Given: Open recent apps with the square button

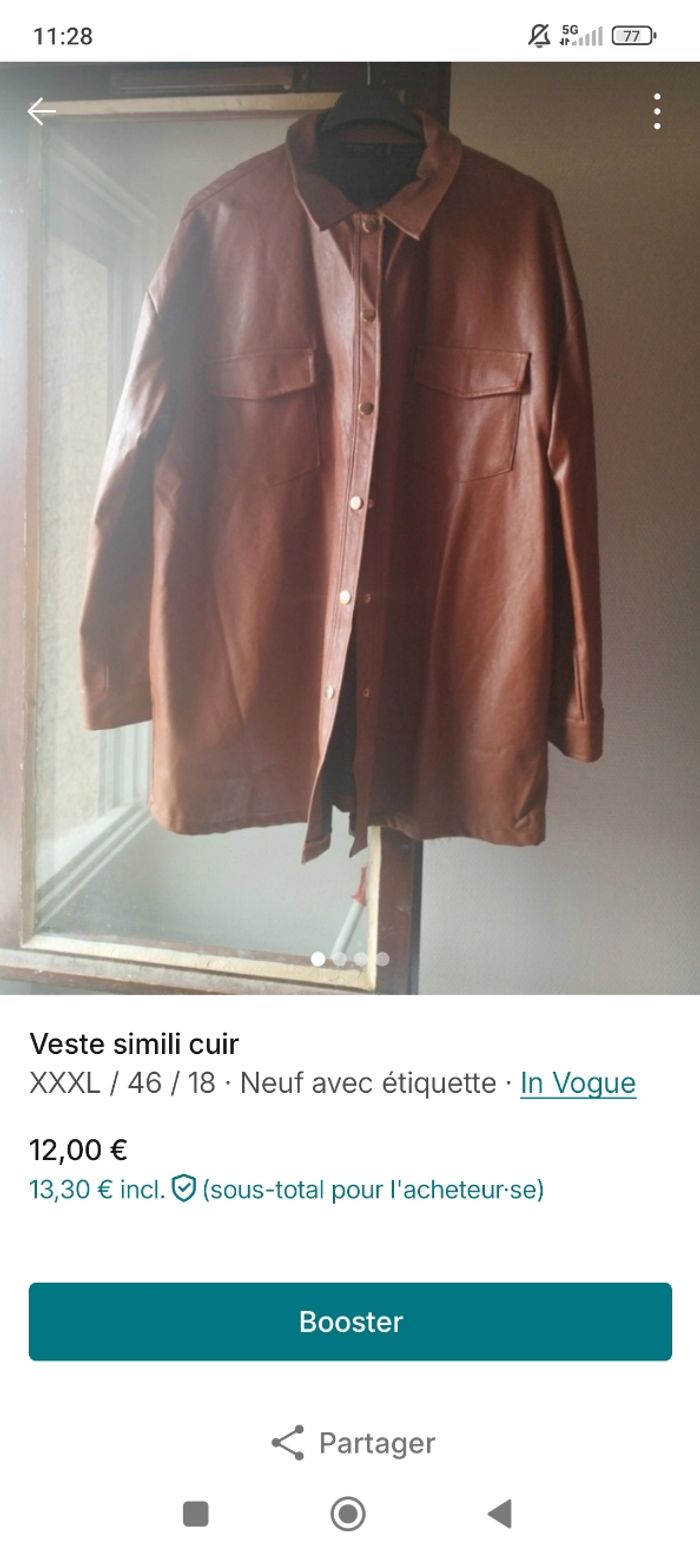Looking at the screenshot, I should (x=196, y=1514).
